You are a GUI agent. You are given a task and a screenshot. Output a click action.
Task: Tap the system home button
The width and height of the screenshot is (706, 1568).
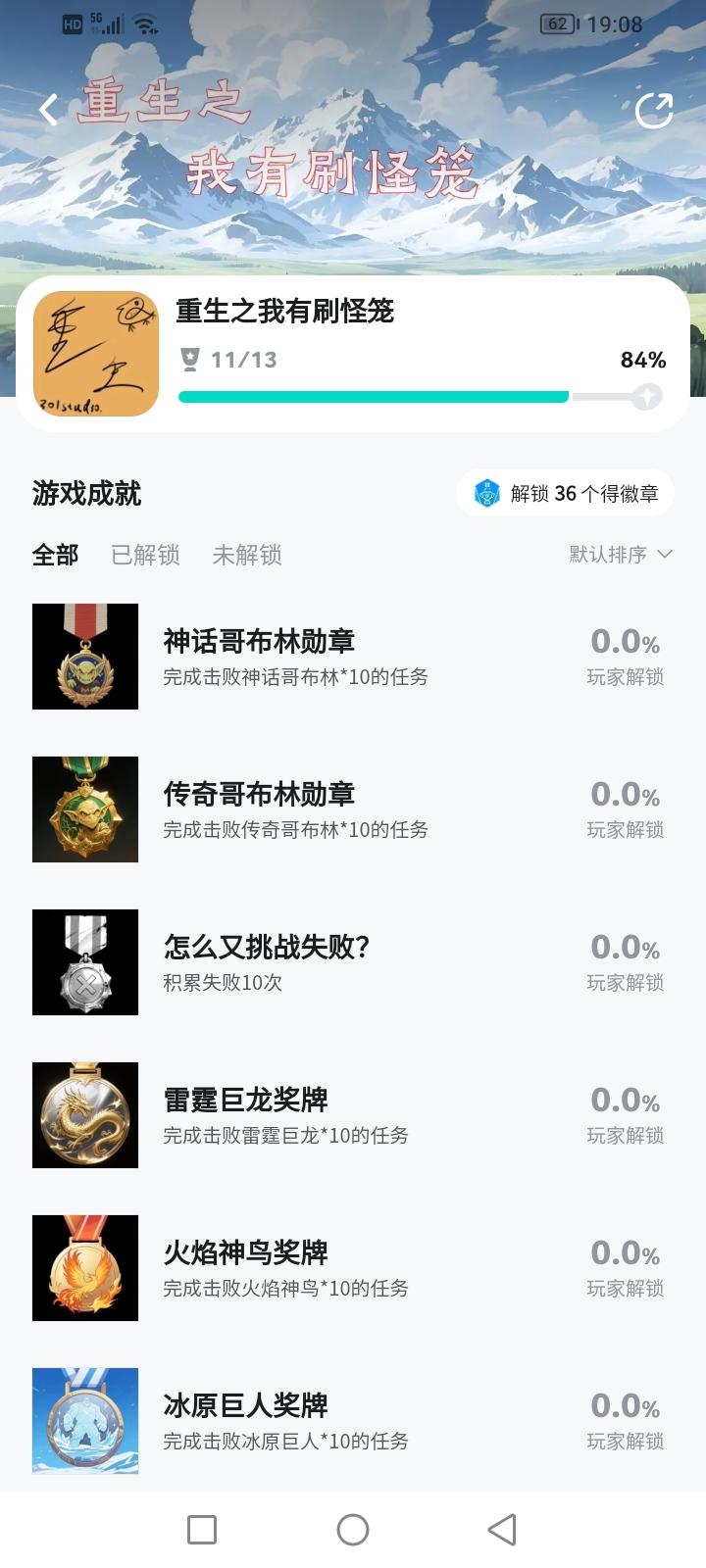coord(353,1529)
